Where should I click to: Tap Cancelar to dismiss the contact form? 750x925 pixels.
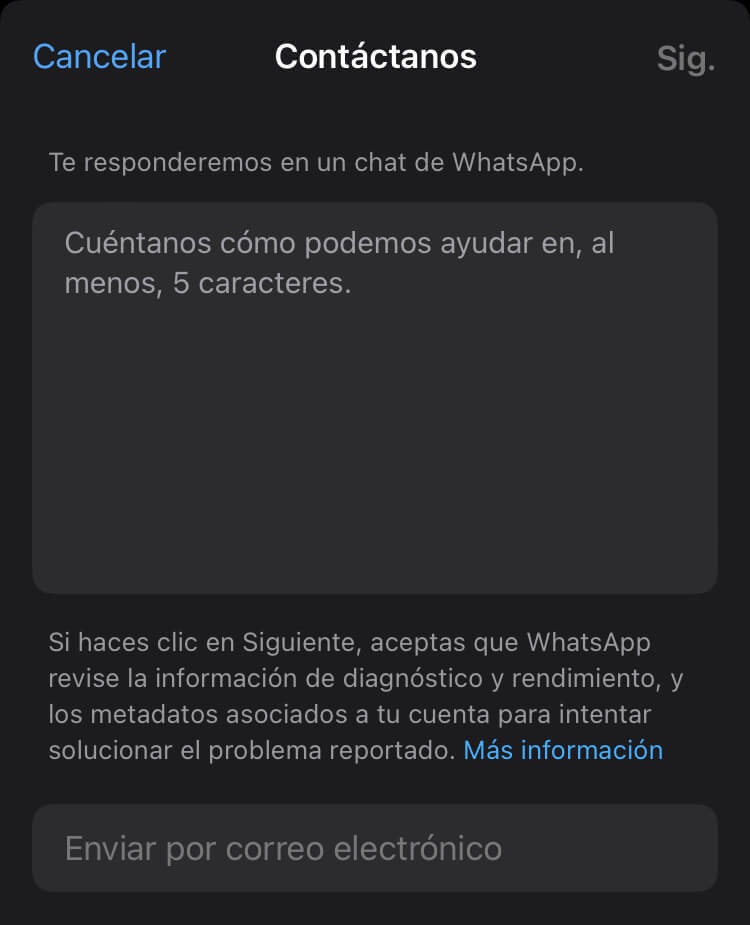98,57
